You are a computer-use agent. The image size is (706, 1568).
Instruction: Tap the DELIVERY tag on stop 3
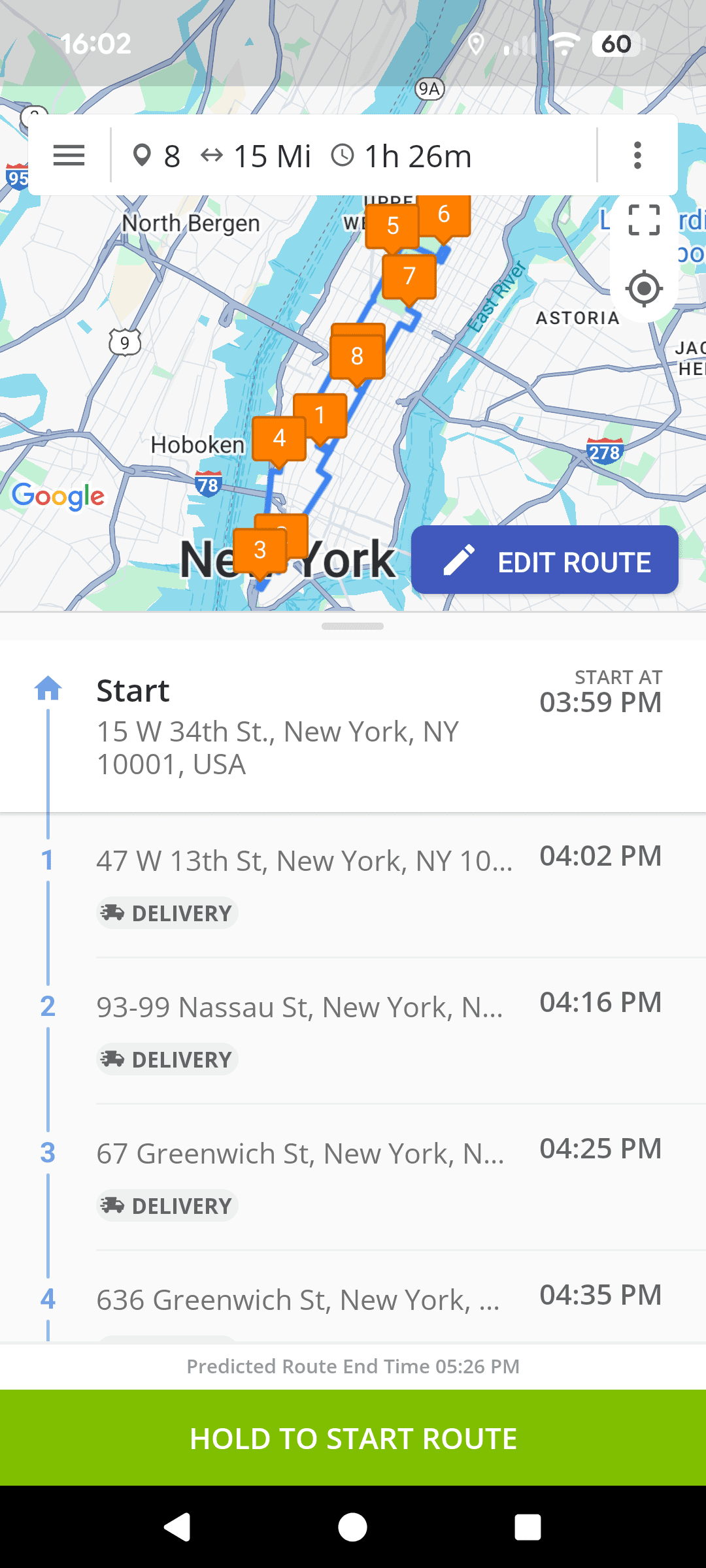167,1205
